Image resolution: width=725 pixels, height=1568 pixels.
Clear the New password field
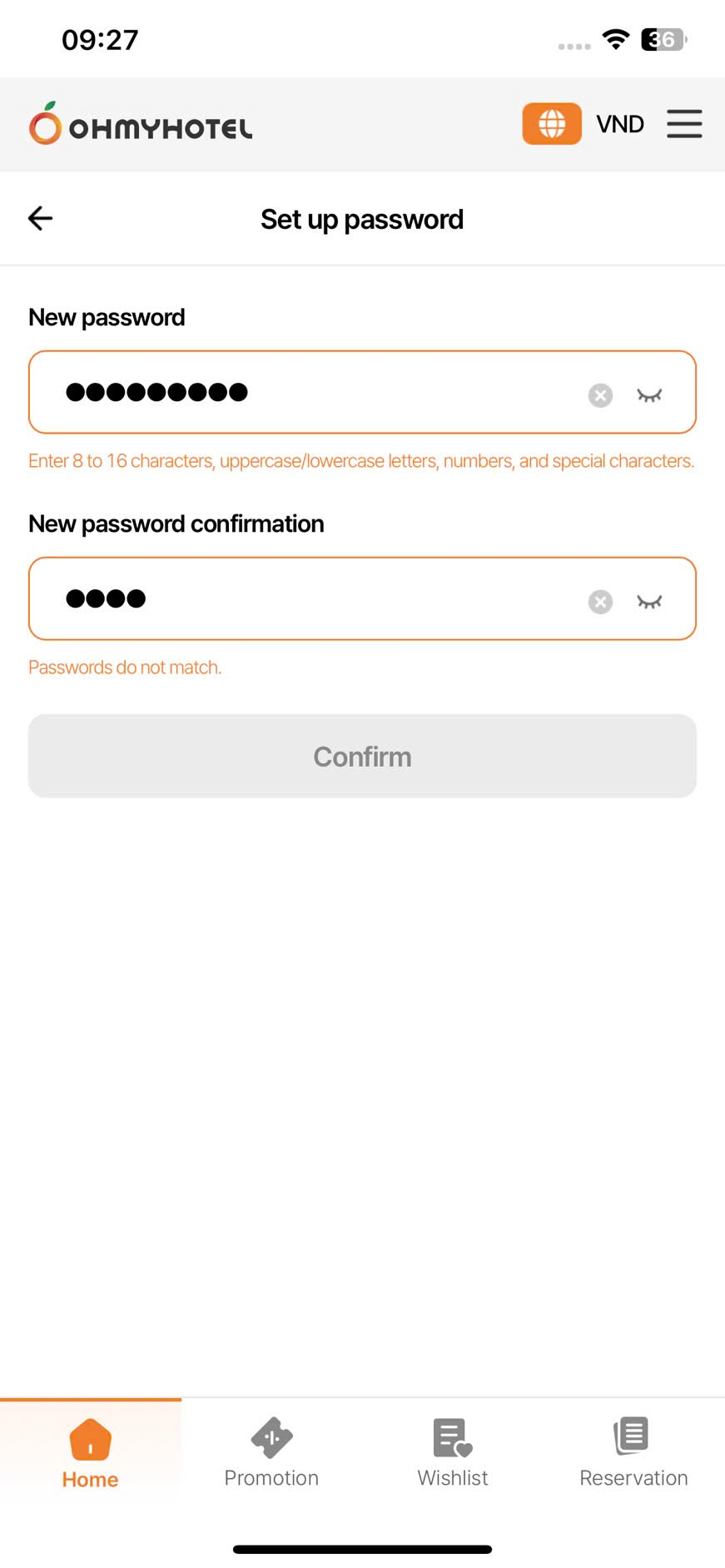[600, 395]
